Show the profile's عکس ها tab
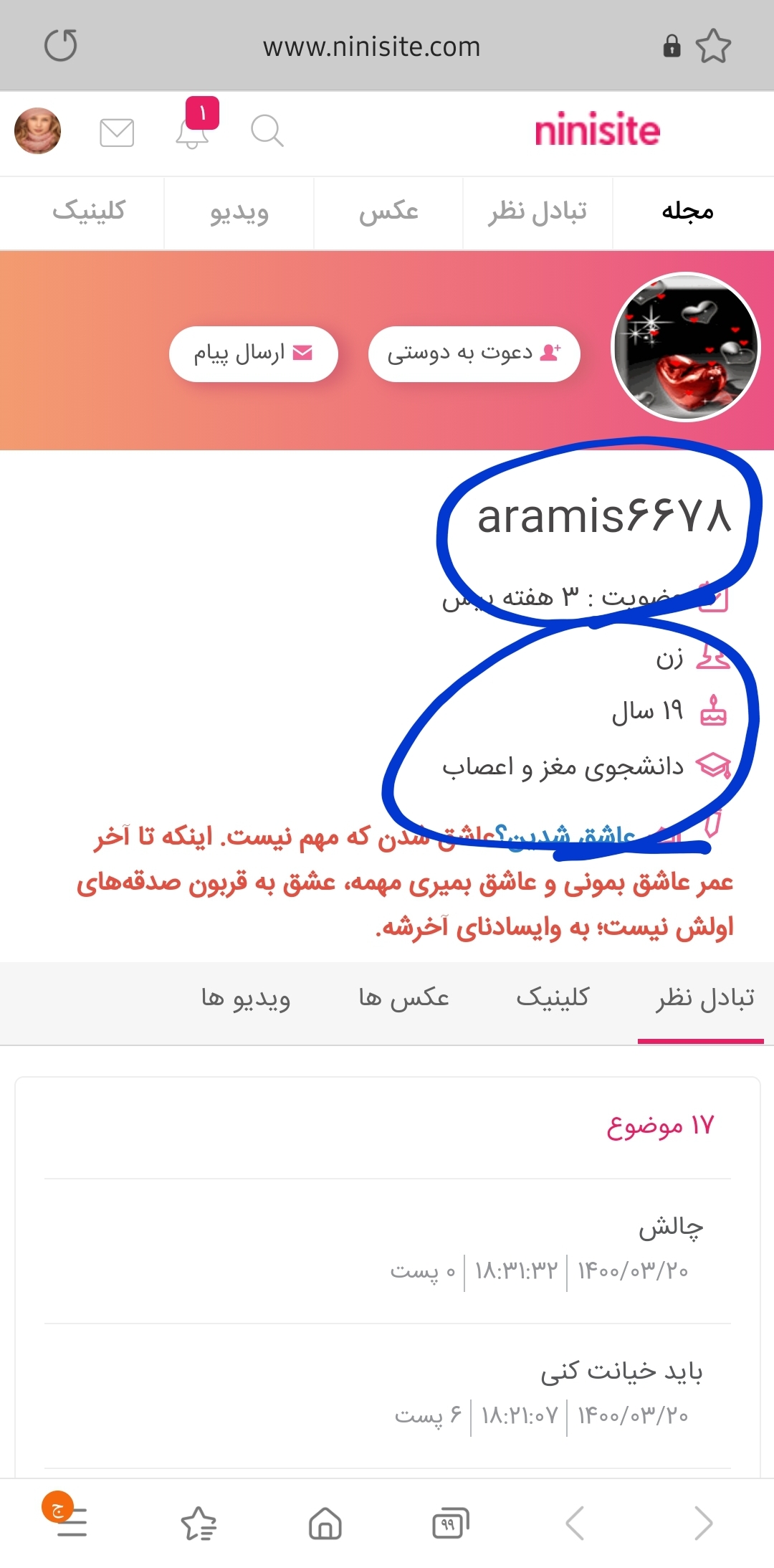Image resolution: width=774 pixels, height=1568 pixels. pyautogui.click(x=403, y=997)
